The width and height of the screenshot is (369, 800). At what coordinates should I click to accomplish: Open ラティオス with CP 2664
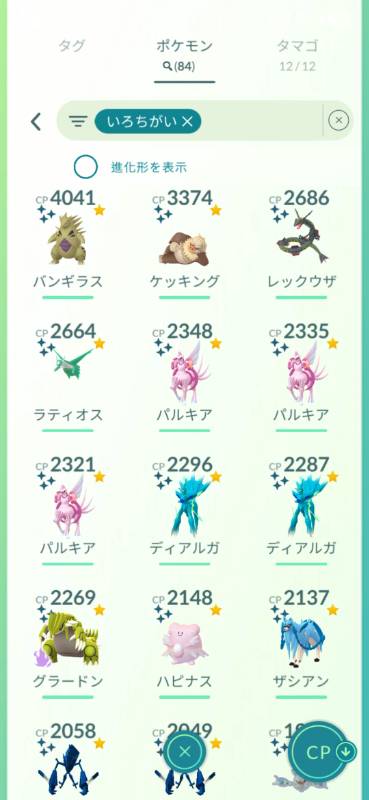pos(67,378)
